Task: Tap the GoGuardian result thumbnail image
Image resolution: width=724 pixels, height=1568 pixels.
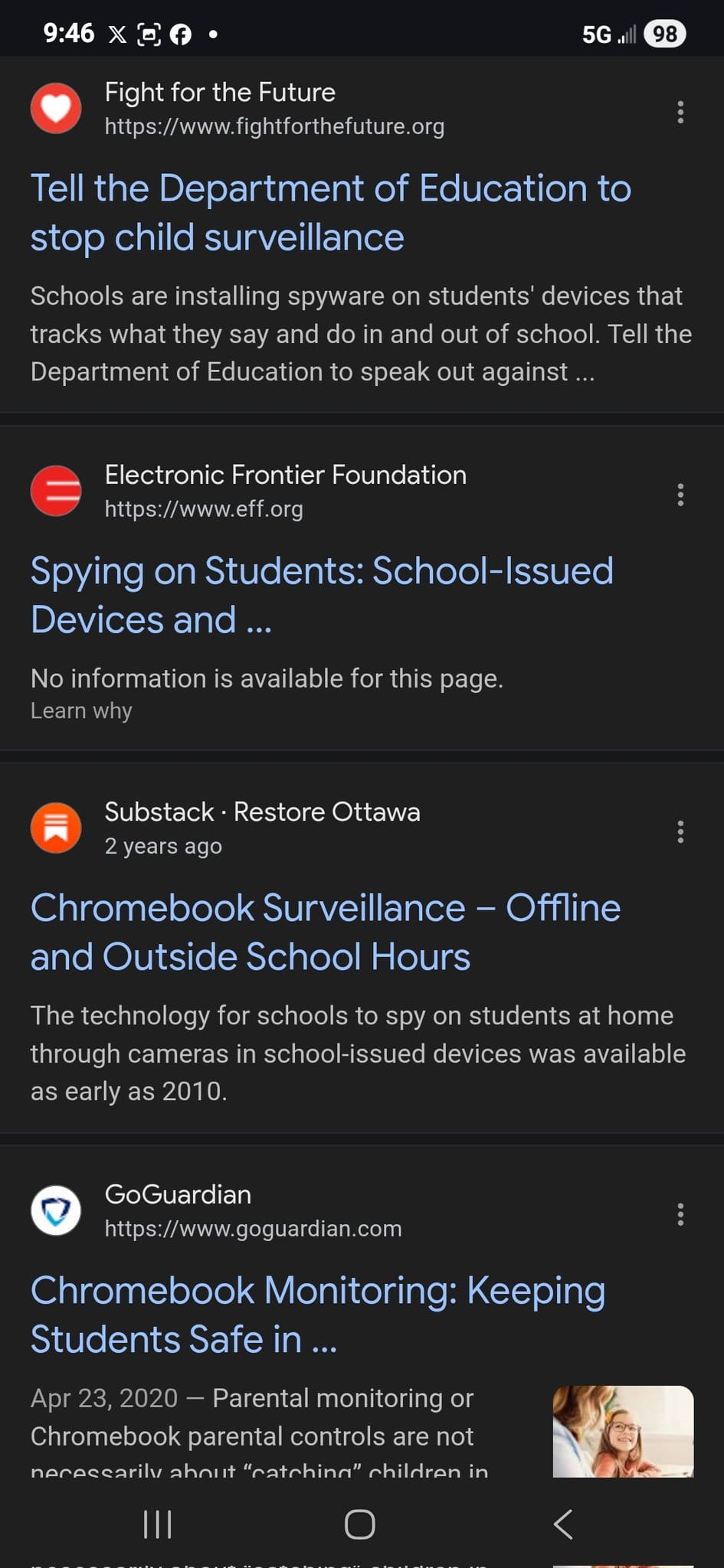Action: [x=623, y=1430]
